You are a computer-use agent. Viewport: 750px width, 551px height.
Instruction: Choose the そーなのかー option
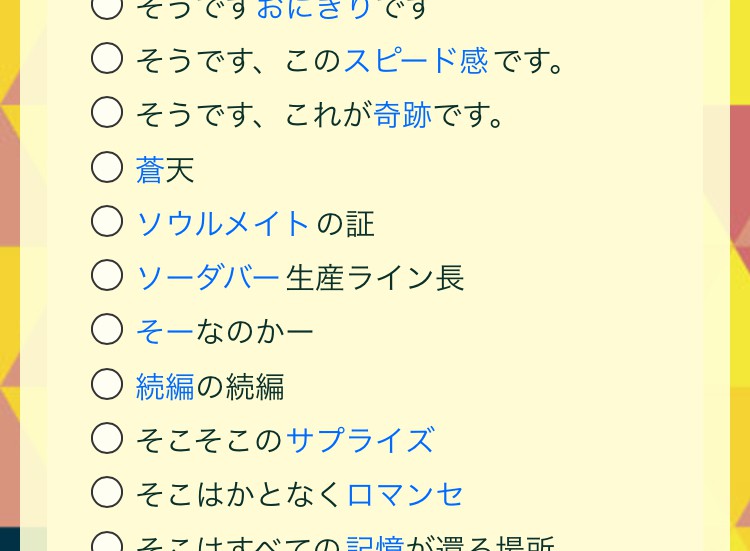point(107,329)
